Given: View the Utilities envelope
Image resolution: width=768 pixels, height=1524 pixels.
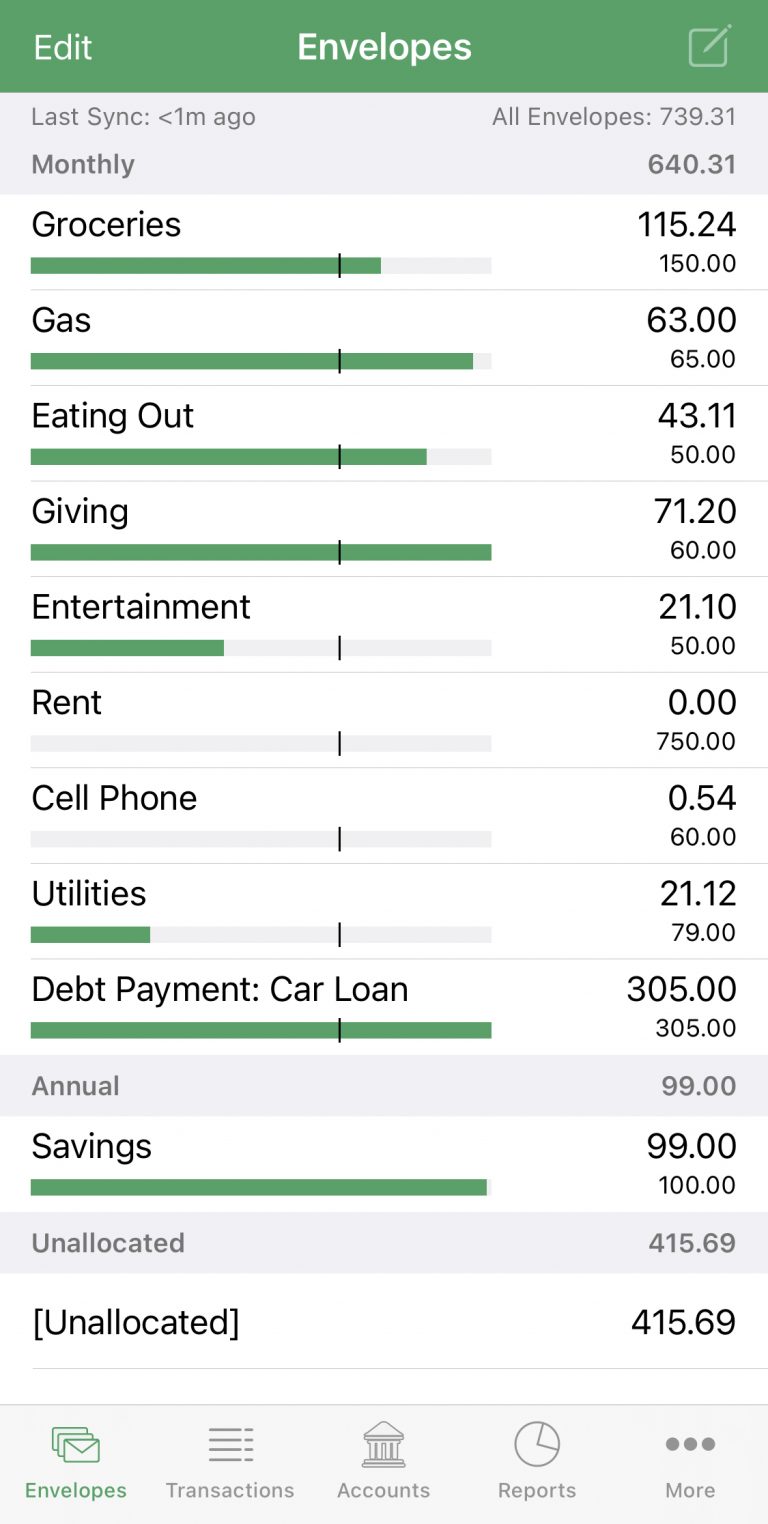Looking at the screenshot, I should 384,912.
